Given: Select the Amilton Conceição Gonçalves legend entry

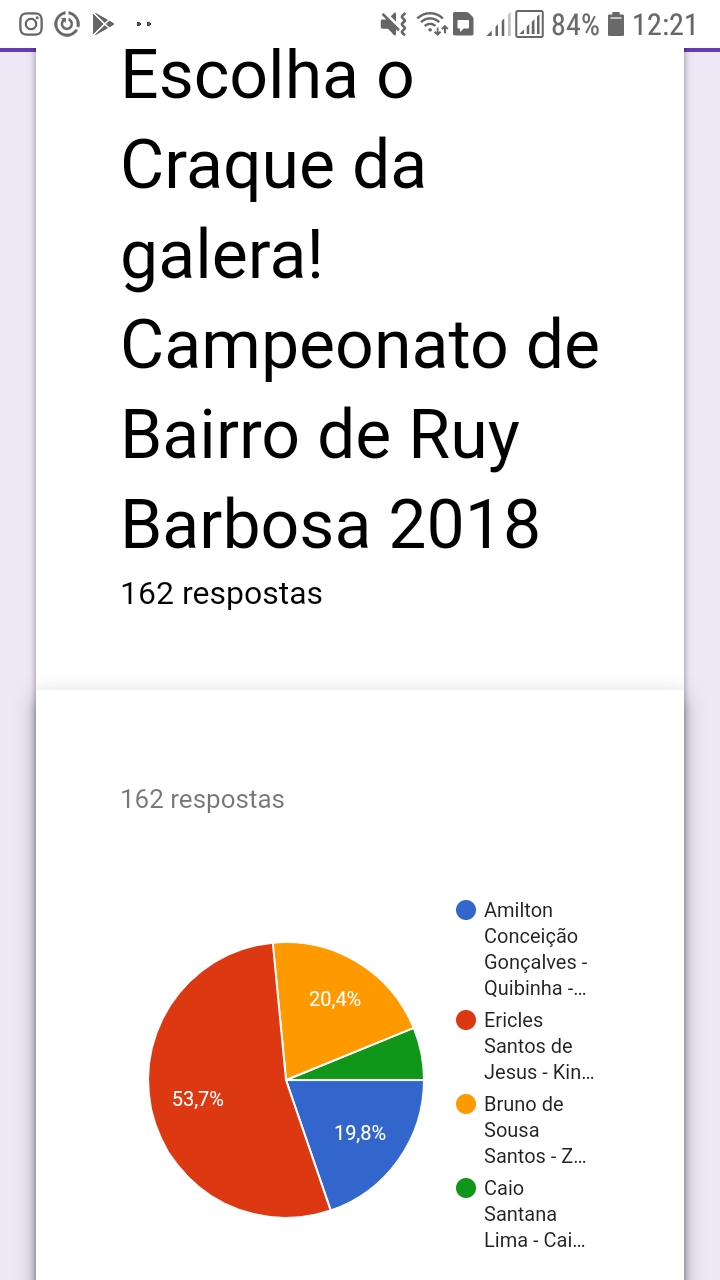Looking at the screenshot, I should 520,949.
